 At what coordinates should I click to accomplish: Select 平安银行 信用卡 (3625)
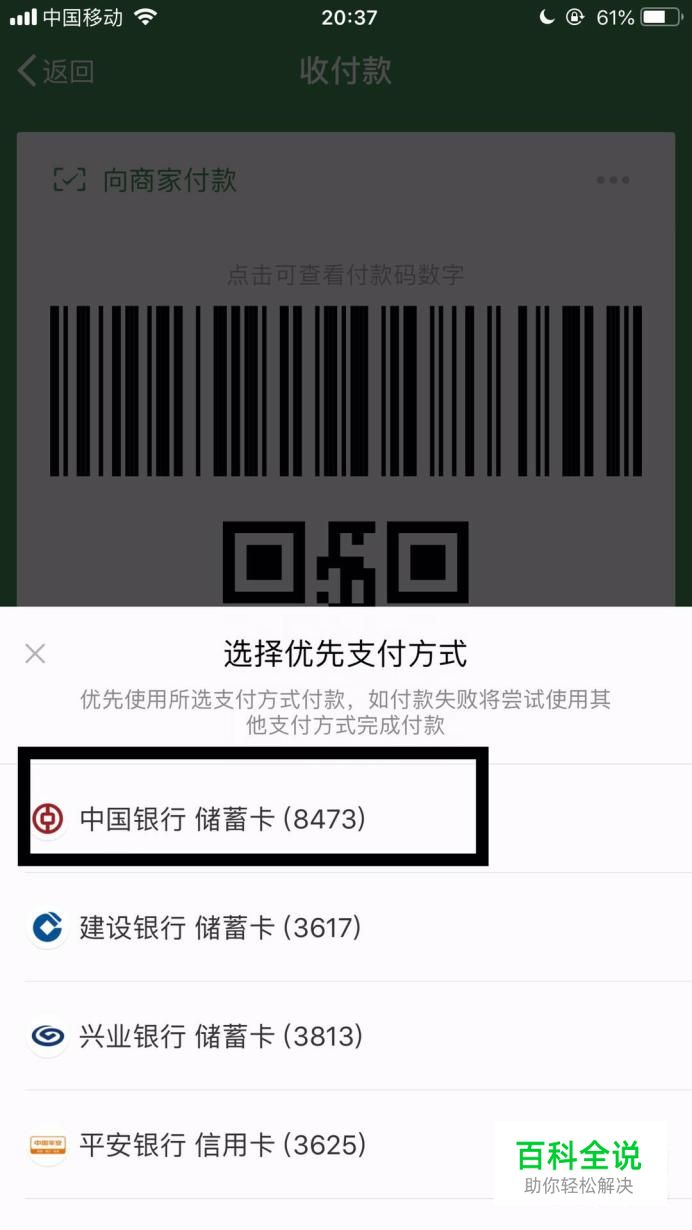click(222, 1144)
